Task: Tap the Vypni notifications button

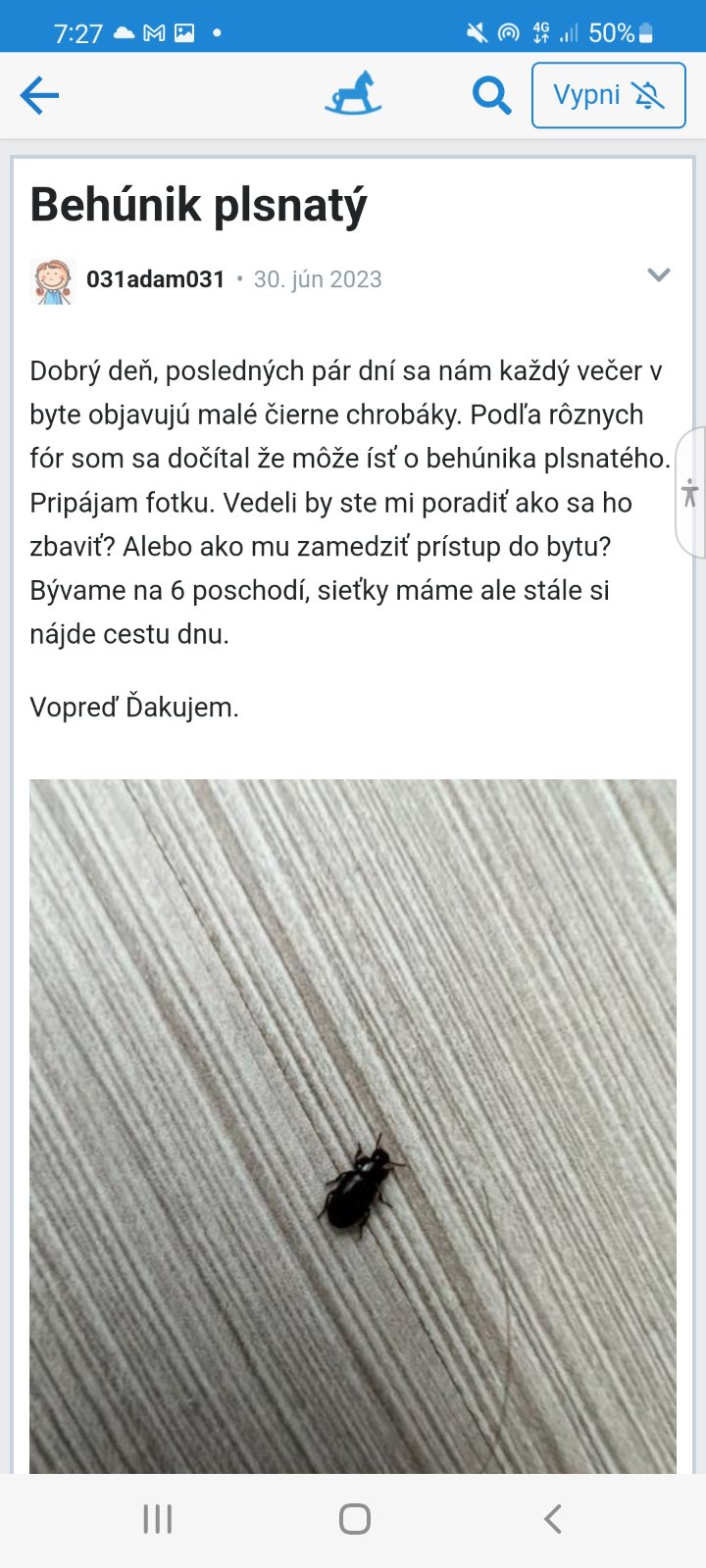Action: tap(608, 95)
